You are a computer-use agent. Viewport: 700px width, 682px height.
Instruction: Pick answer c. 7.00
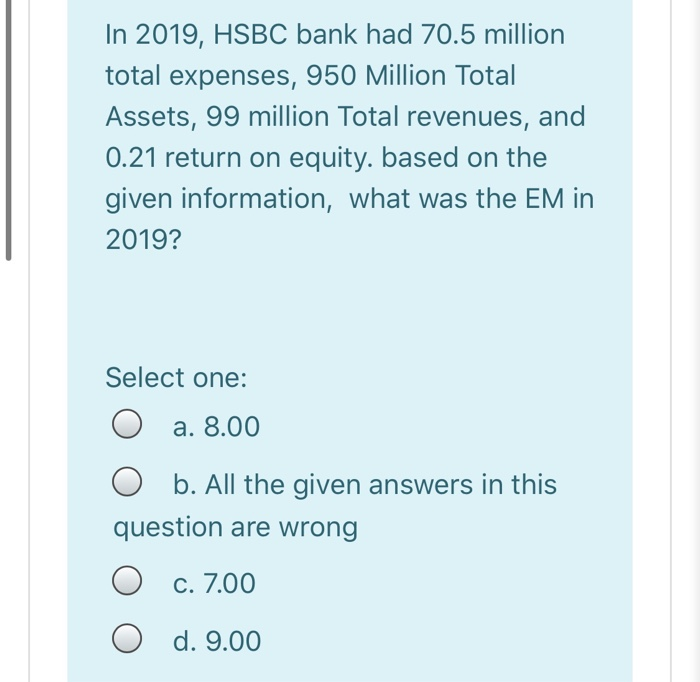pos(127,582)
